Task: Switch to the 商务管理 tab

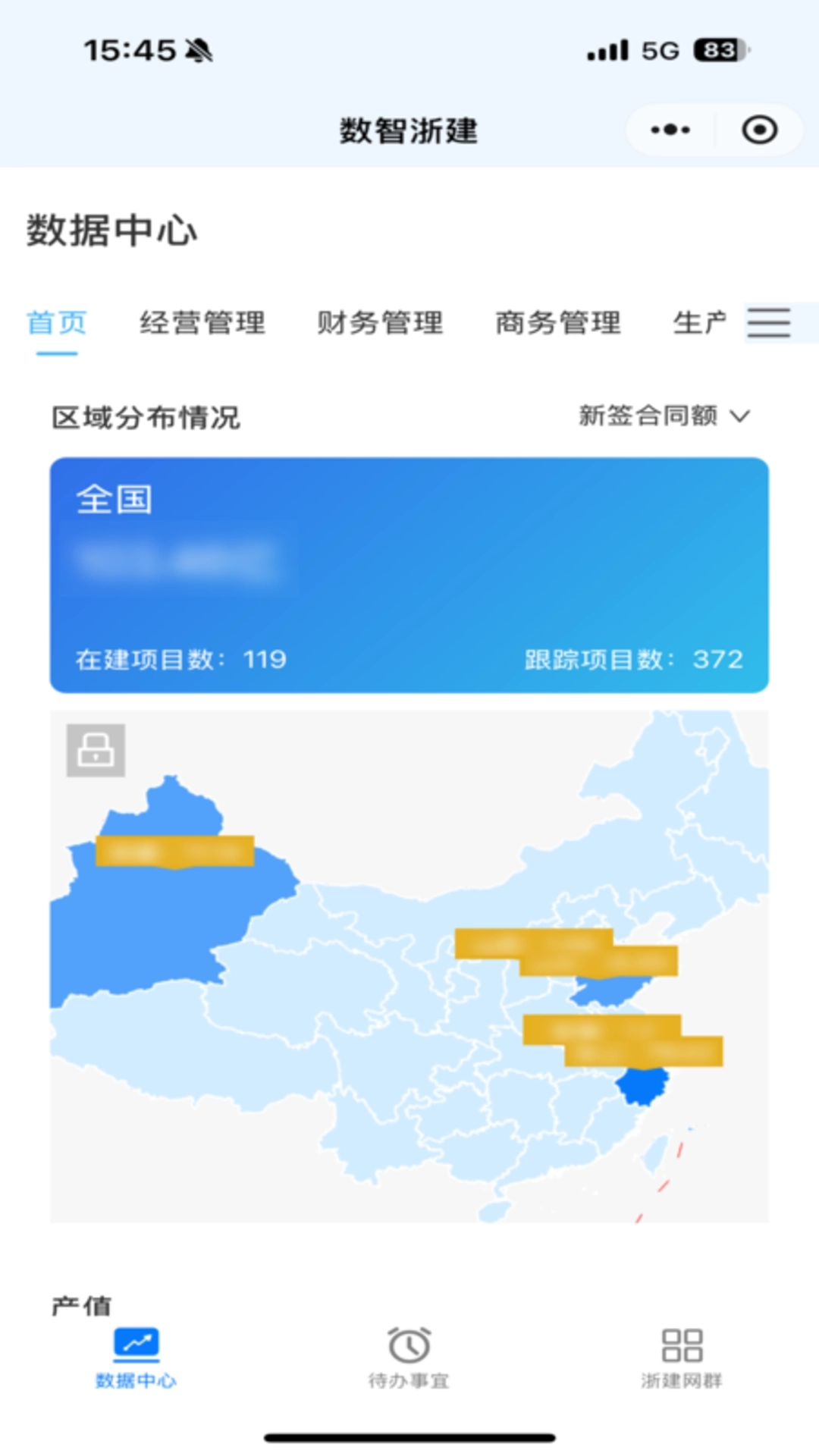Action: point(558,323)
